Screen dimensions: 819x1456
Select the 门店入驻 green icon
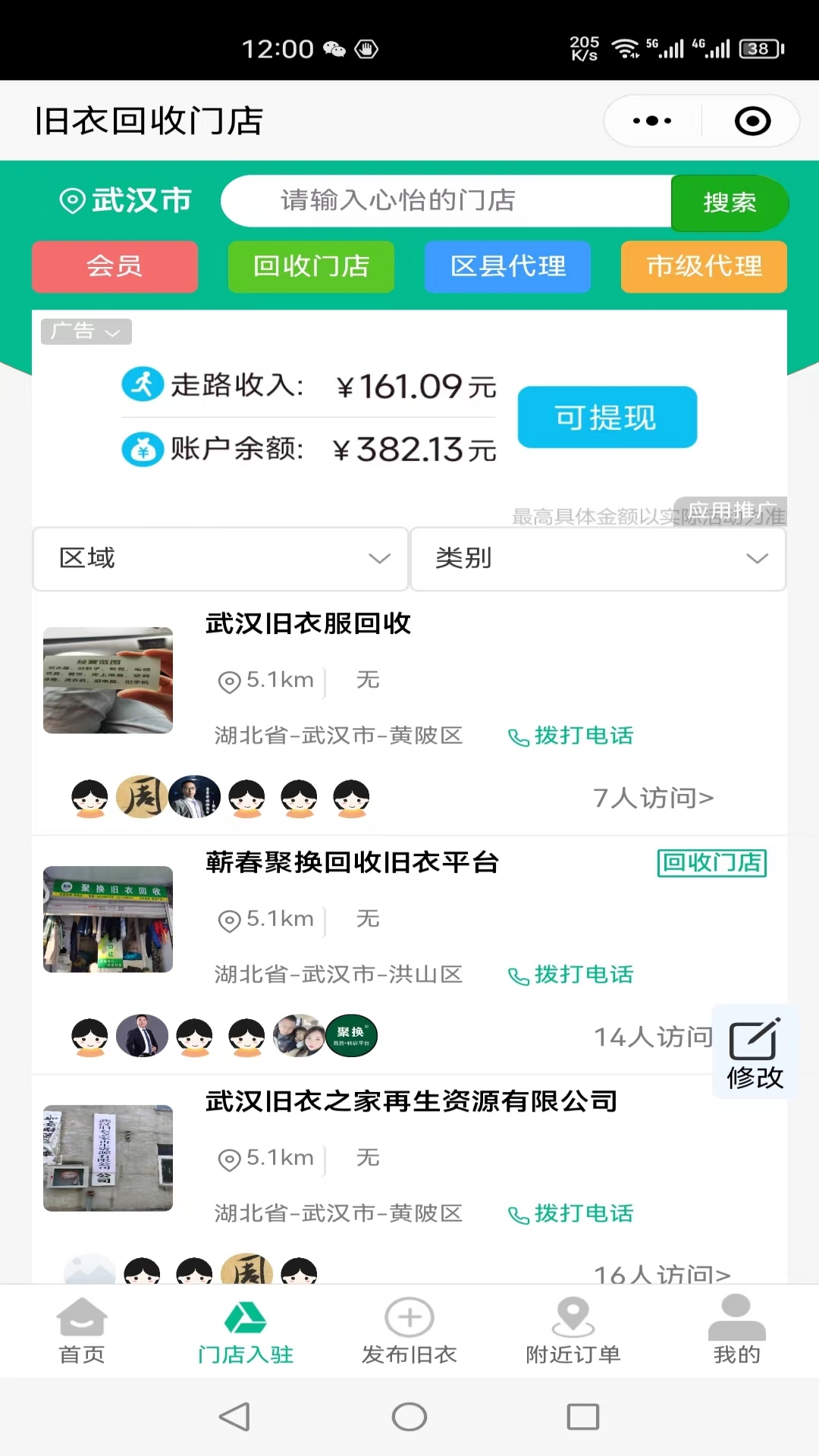click(x=245, y=1316)
